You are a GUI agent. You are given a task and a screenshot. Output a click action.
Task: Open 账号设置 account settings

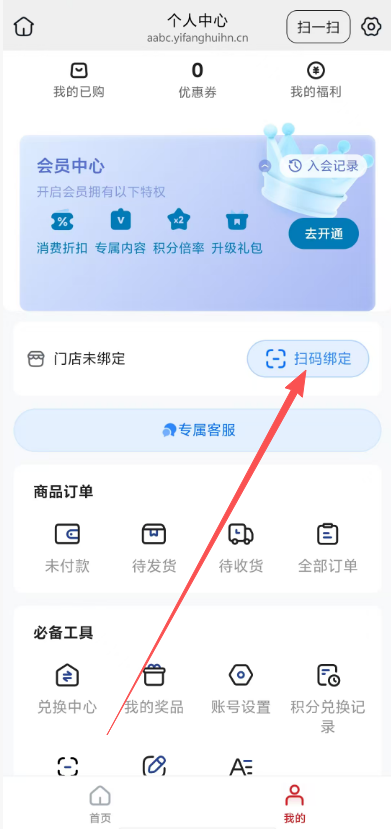pyautogui.click(x=240, y=689)
